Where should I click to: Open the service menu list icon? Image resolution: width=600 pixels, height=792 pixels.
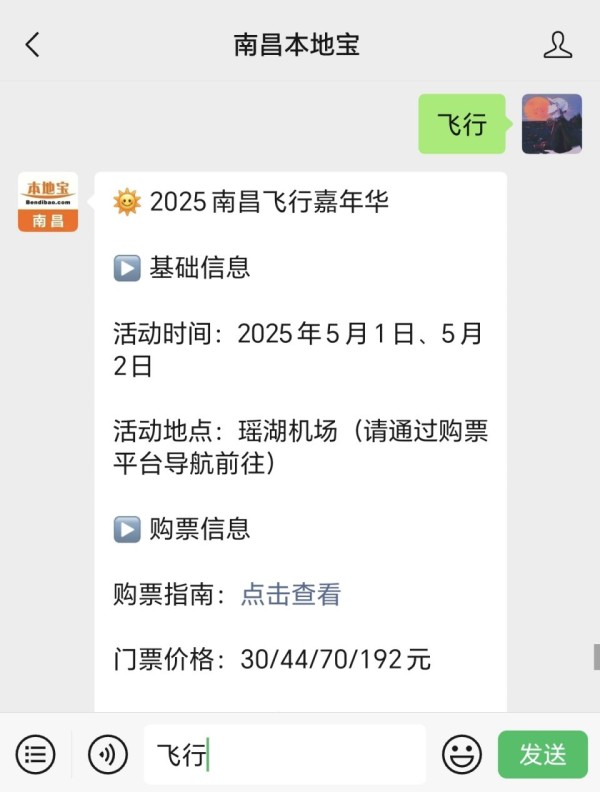(36, 754)
